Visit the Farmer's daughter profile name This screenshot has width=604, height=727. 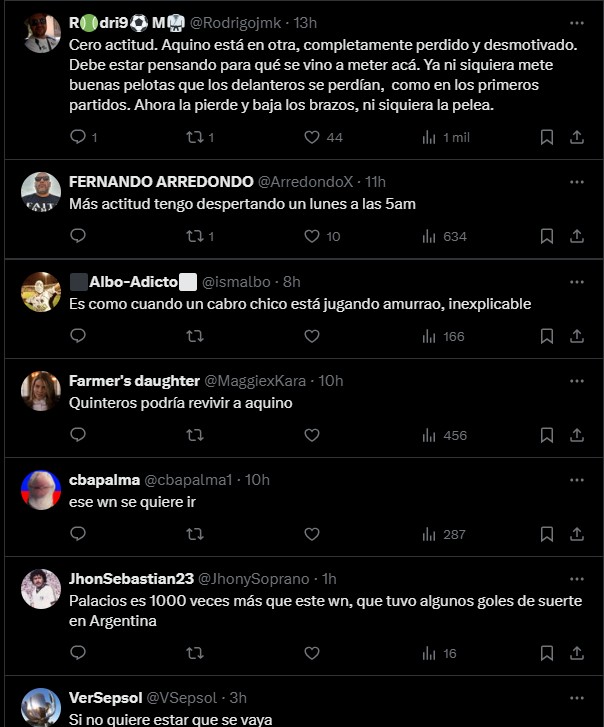coord(134,380)
